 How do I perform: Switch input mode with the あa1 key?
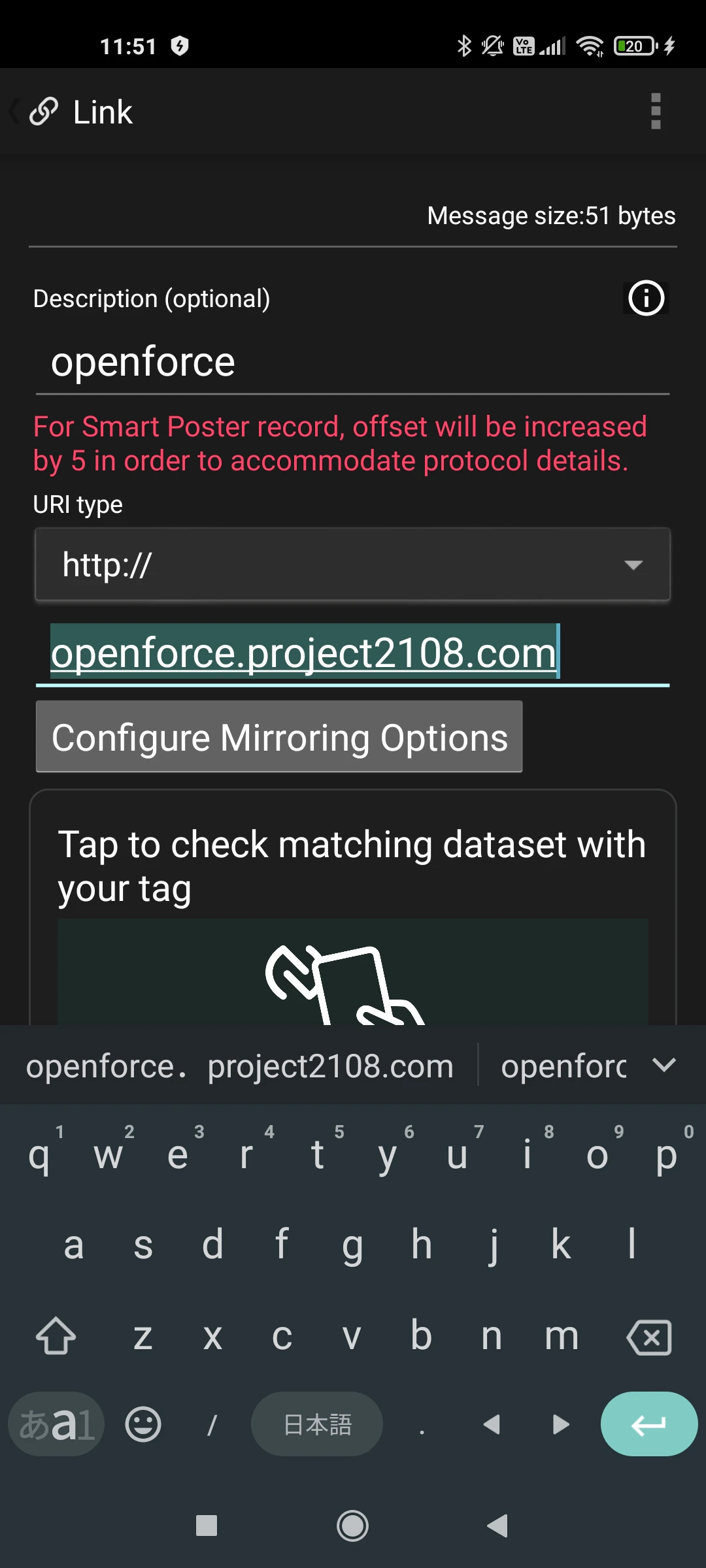coord(55,1424)
